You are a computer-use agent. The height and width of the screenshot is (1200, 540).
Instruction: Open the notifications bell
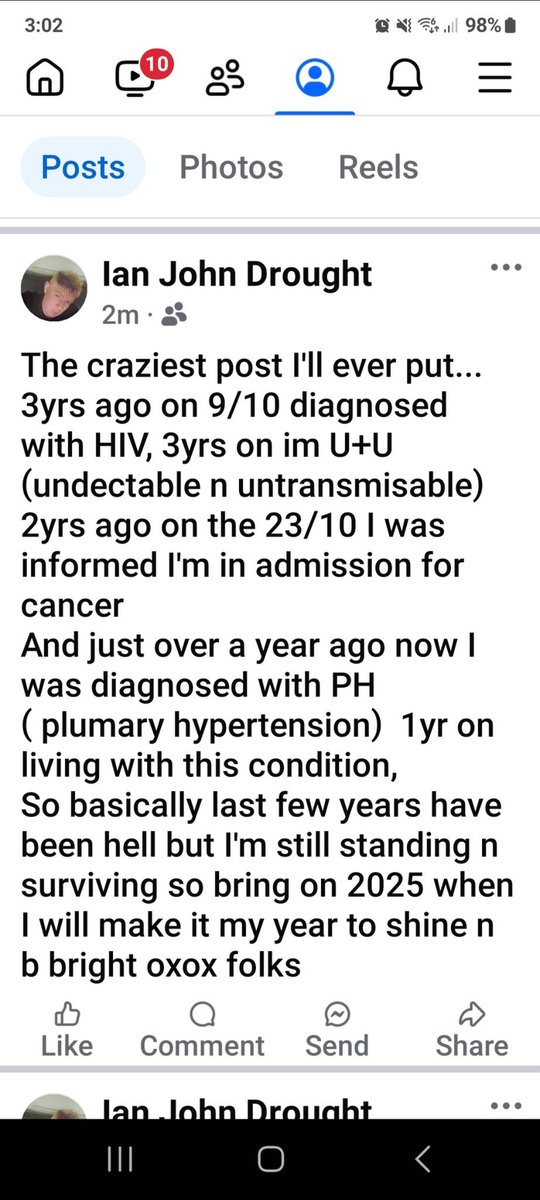point(405,79)
